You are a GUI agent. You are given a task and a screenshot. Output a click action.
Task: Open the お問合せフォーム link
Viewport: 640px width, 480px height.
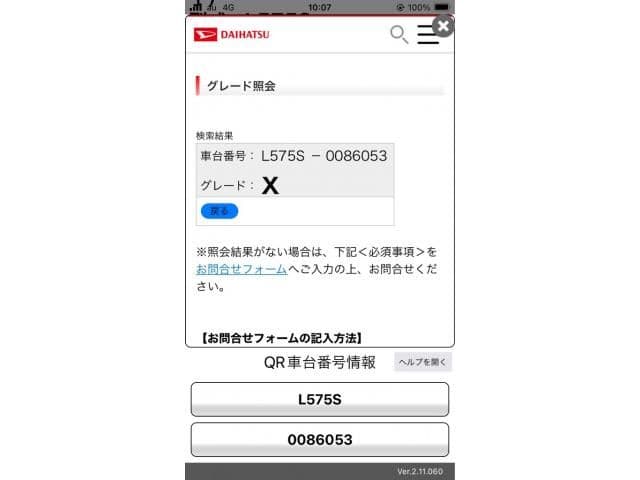[241, 269]
